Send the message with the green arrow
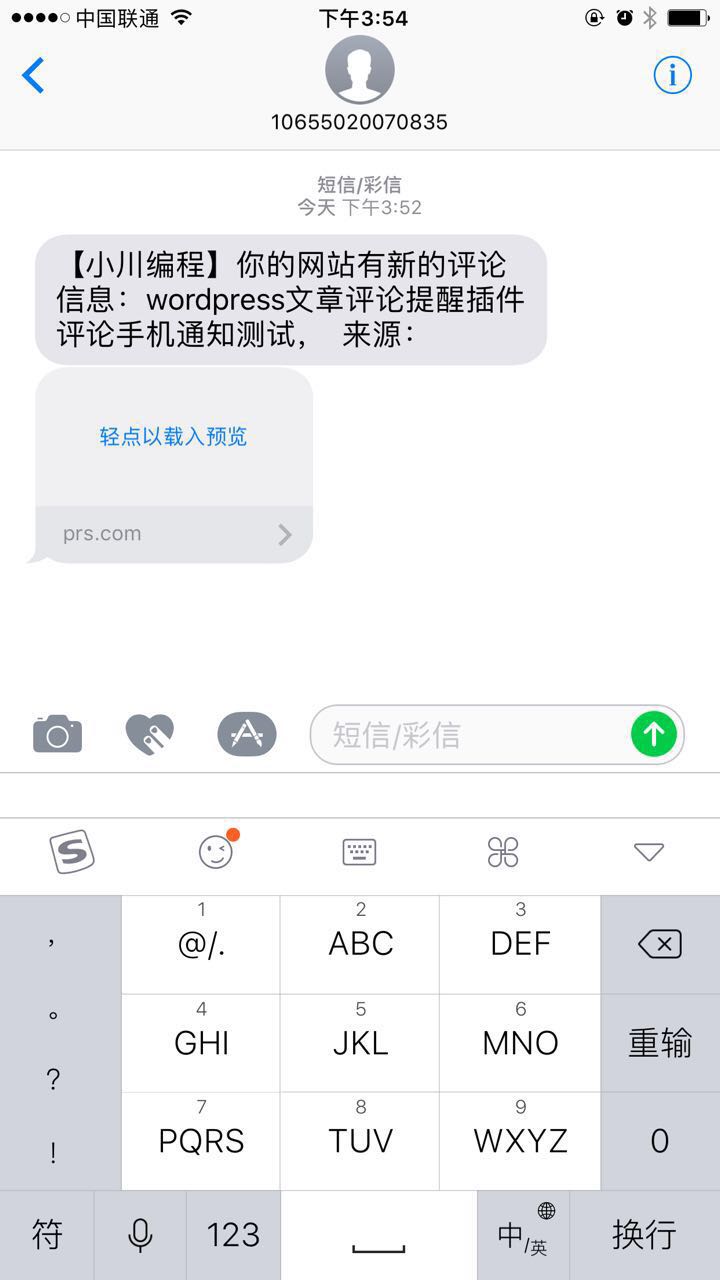This screenshot has width=720, height=1280. tap(654, 735)
